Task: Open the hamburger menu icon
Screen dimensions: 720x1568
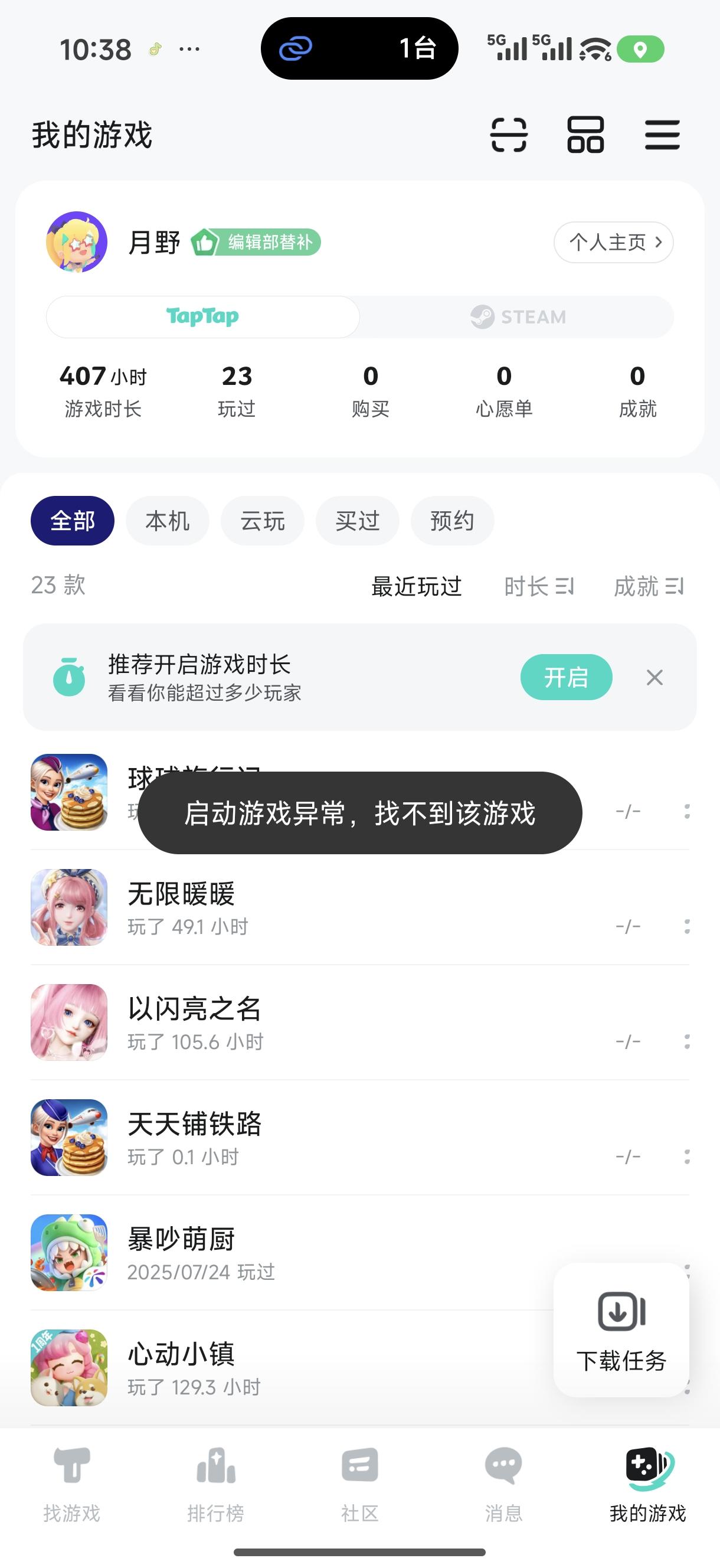Action: click(663, 135)
